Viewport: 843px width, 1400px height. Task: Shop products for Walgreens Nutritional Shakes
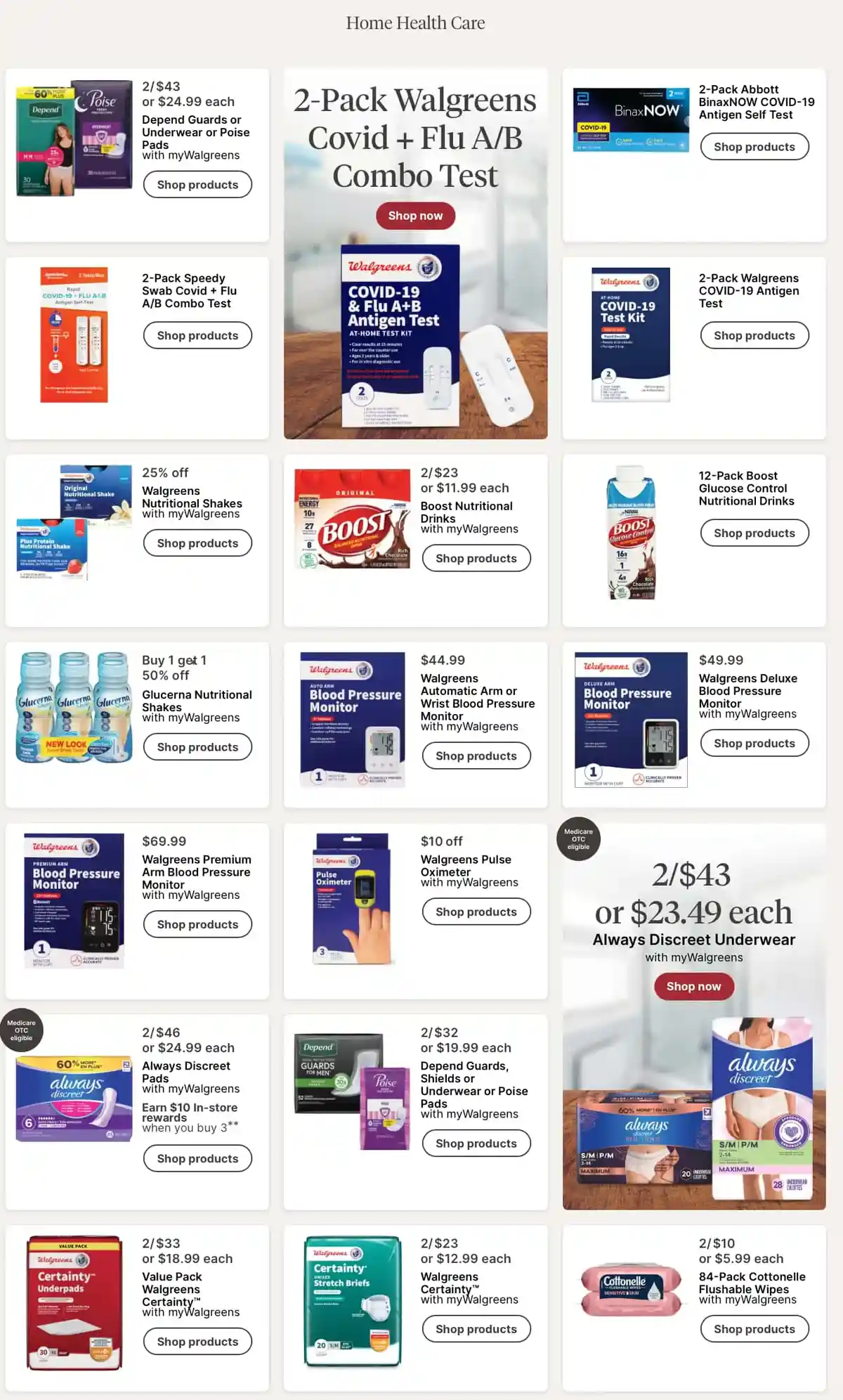click(197, 543)
